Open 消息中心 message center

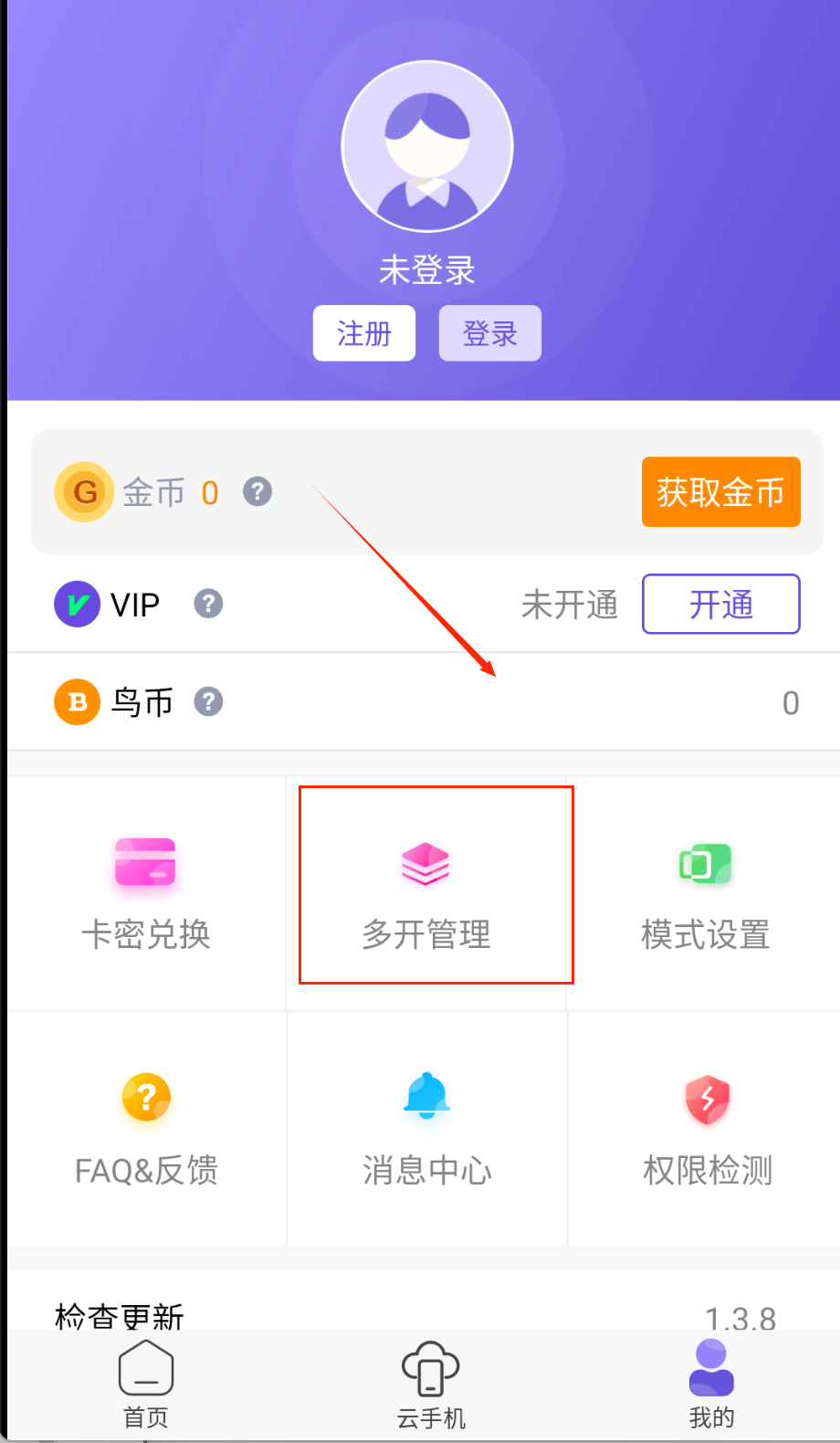click(x=426, y=1129)
